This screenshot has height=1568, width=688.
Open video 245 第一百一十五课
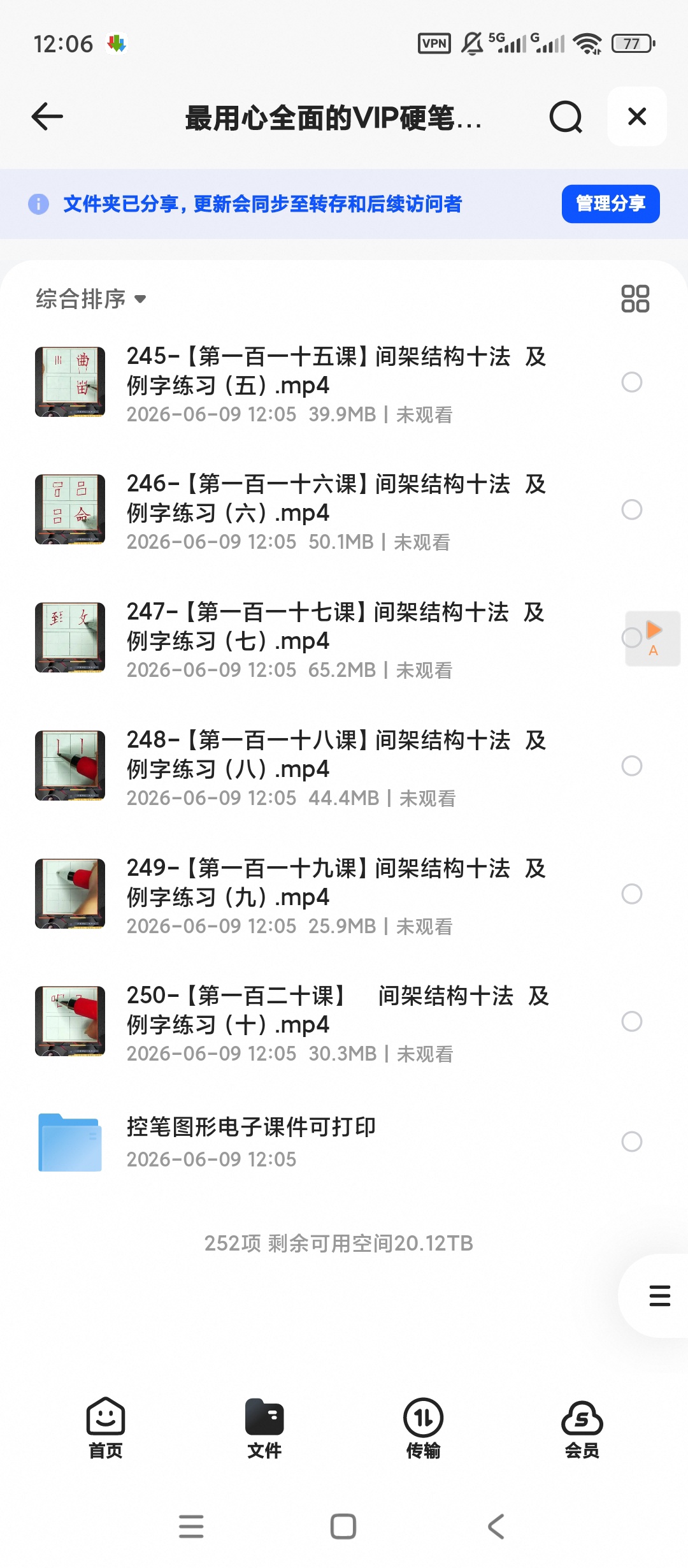[x=336, y=384]
